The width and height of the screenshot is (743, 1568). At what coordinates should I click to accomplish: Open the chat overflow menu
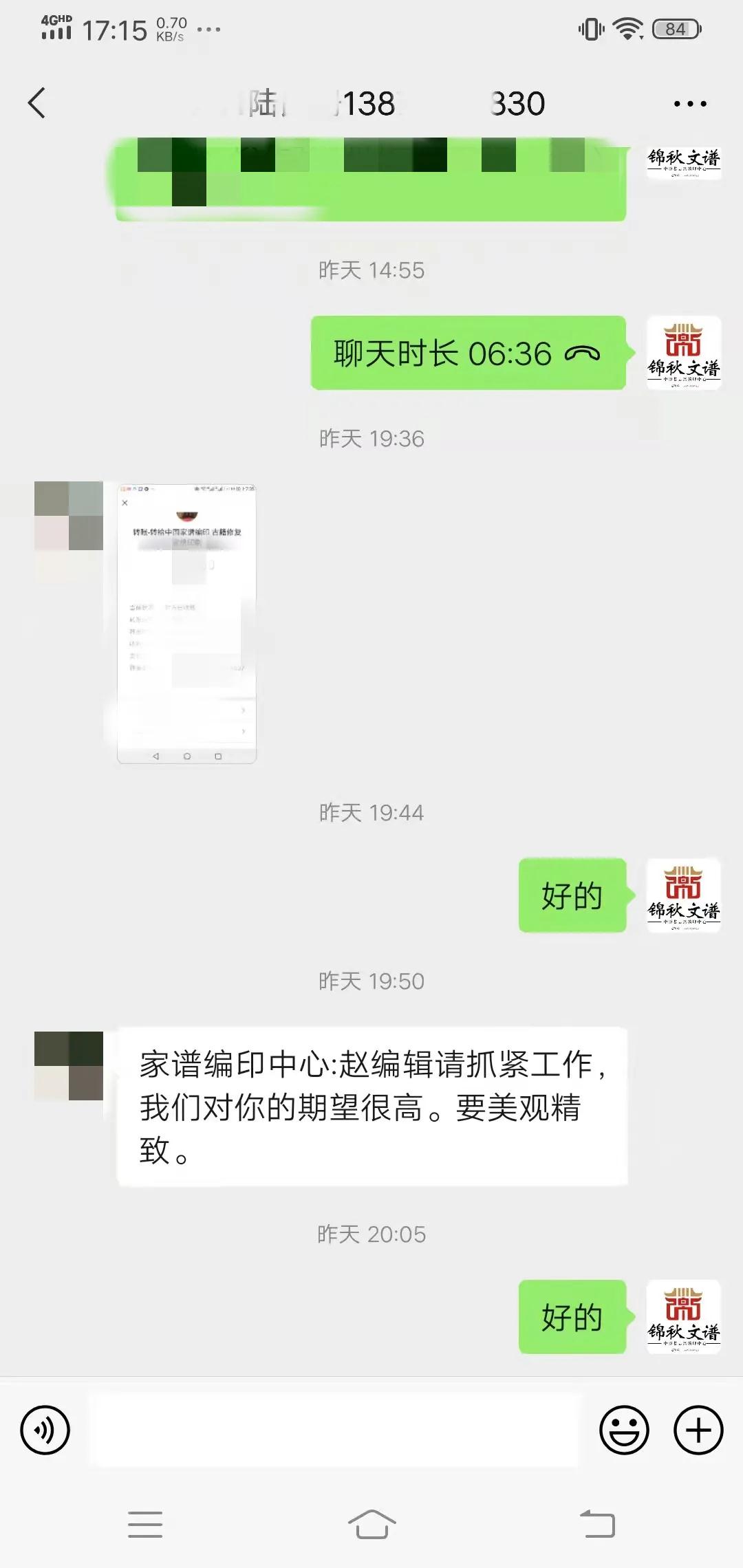coord(689,104)
